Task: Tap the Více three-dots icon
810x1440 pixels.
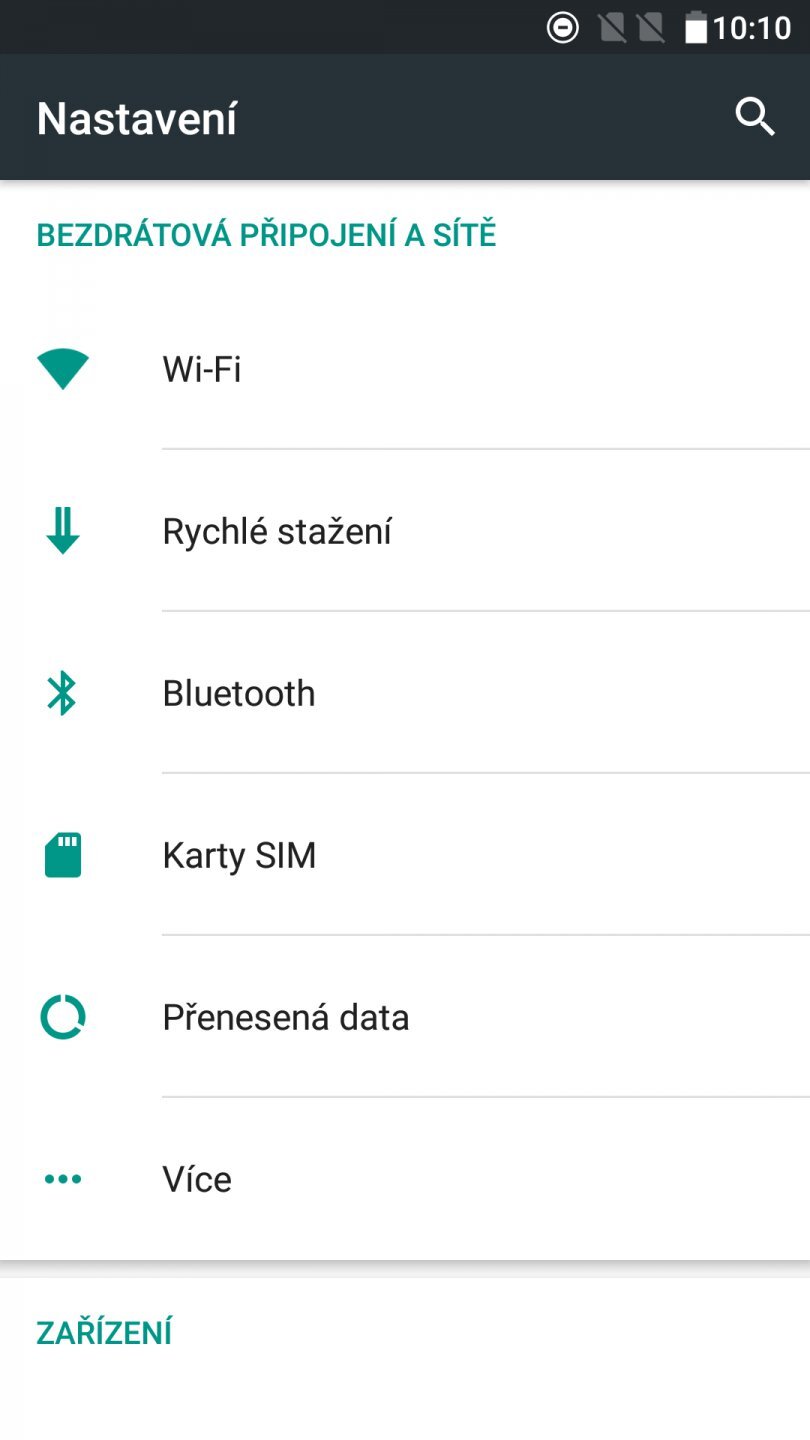Action: tap(62, 1178)
